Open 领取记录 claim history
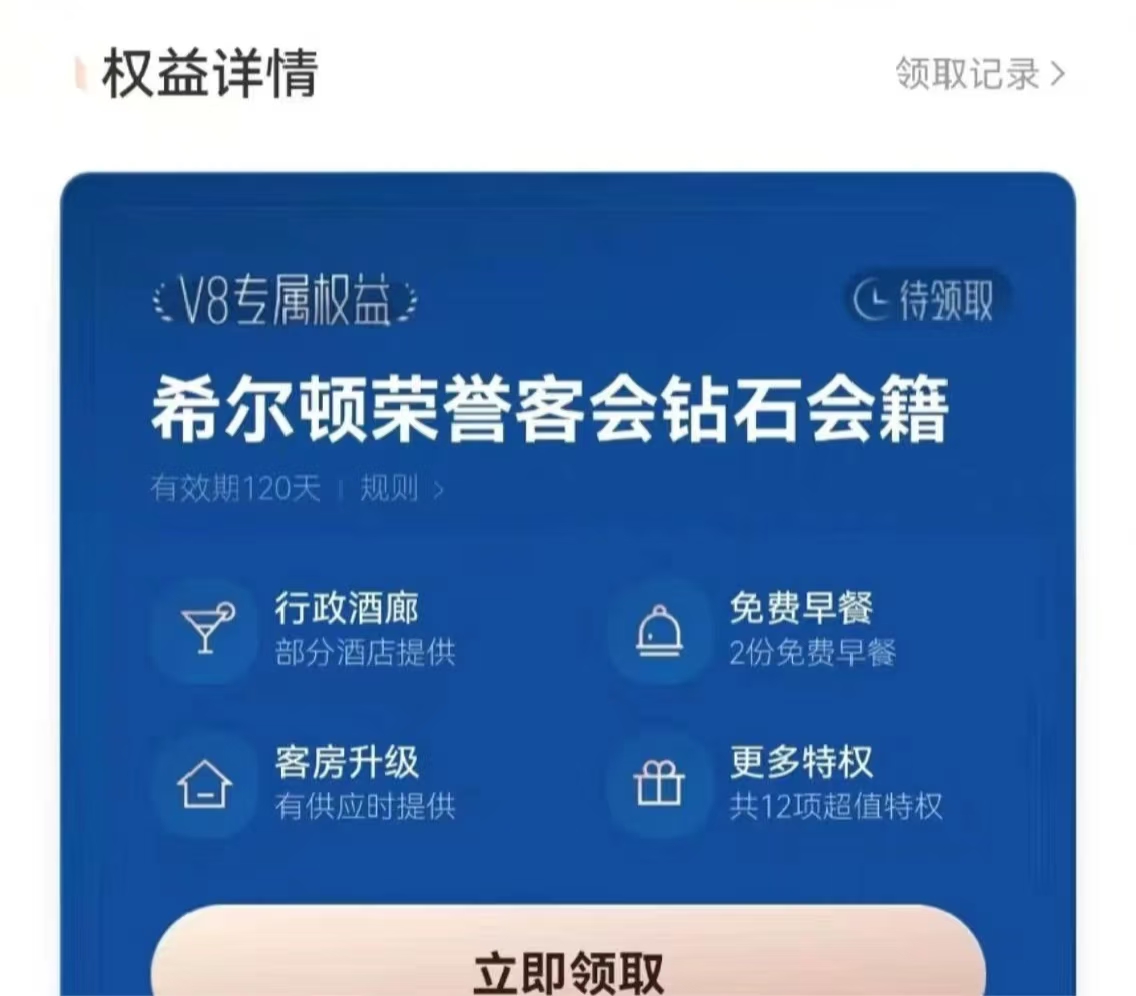 pyautogui.click(x=980, y=74)
